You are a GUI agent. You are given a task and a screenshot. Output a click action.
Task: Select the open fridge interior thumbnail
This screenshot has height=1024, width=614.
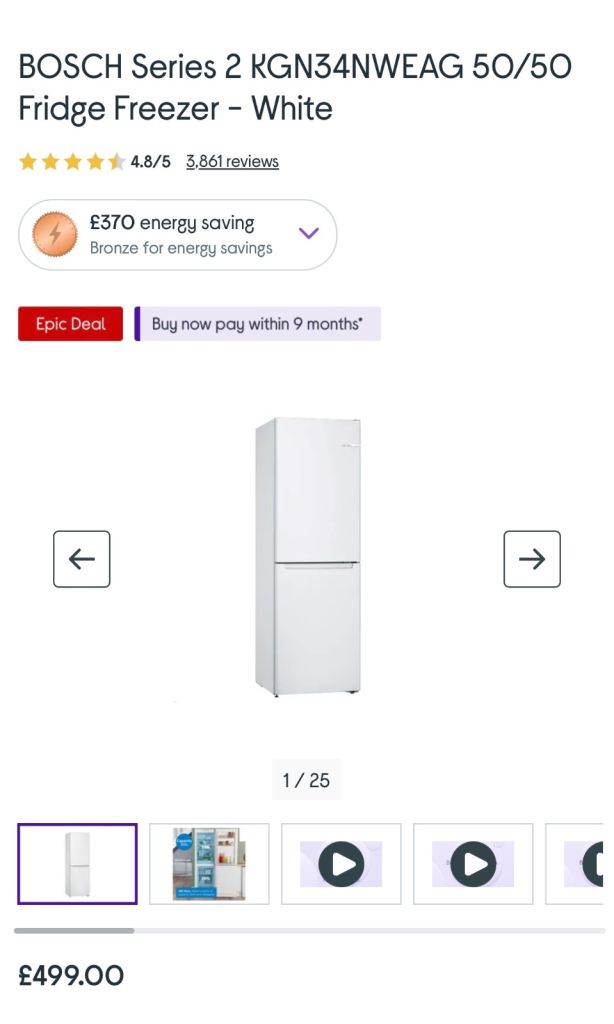click(209, 864)
